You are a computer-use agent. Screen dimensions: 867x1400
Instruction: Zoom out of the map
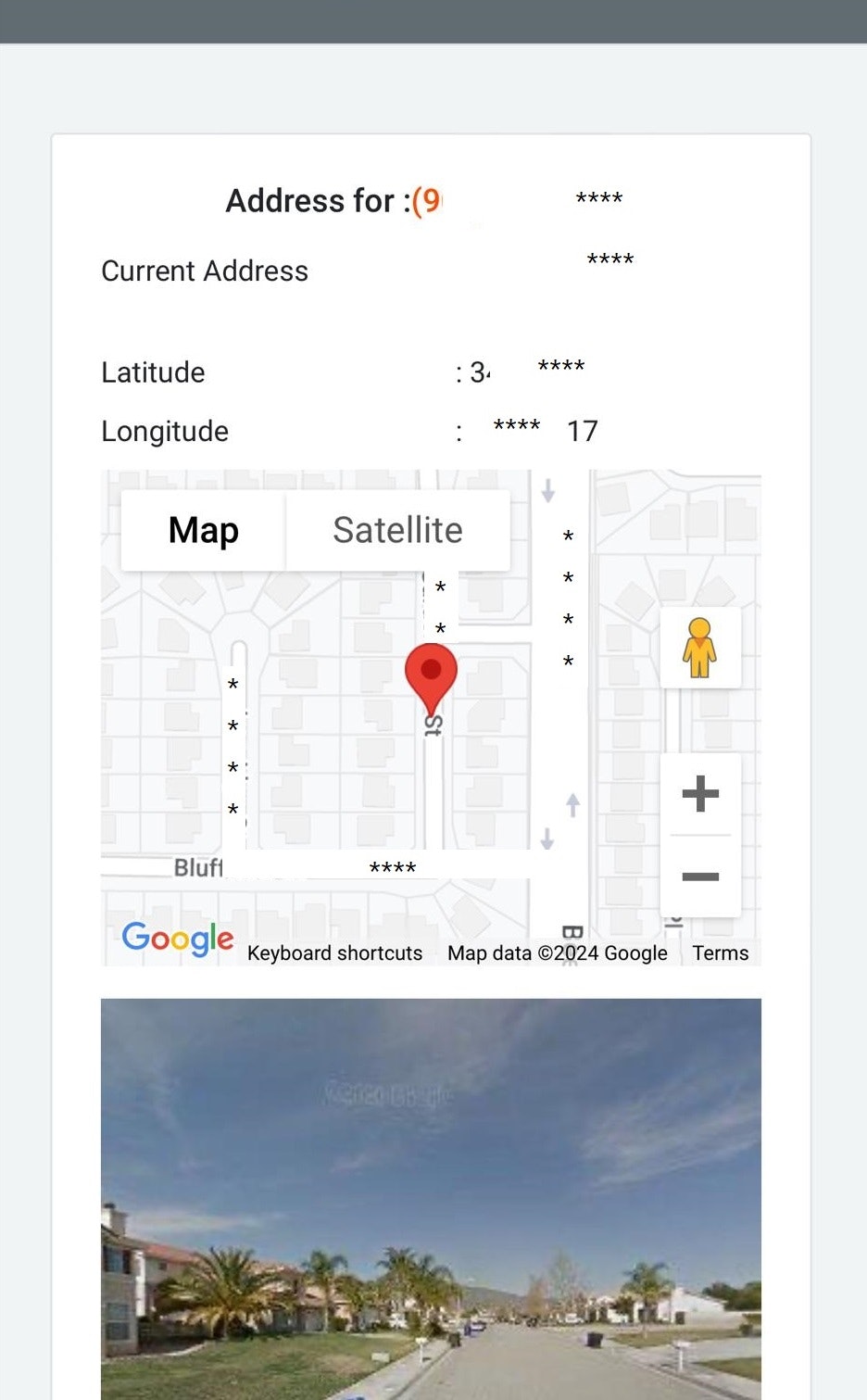[x=700, y=877]
